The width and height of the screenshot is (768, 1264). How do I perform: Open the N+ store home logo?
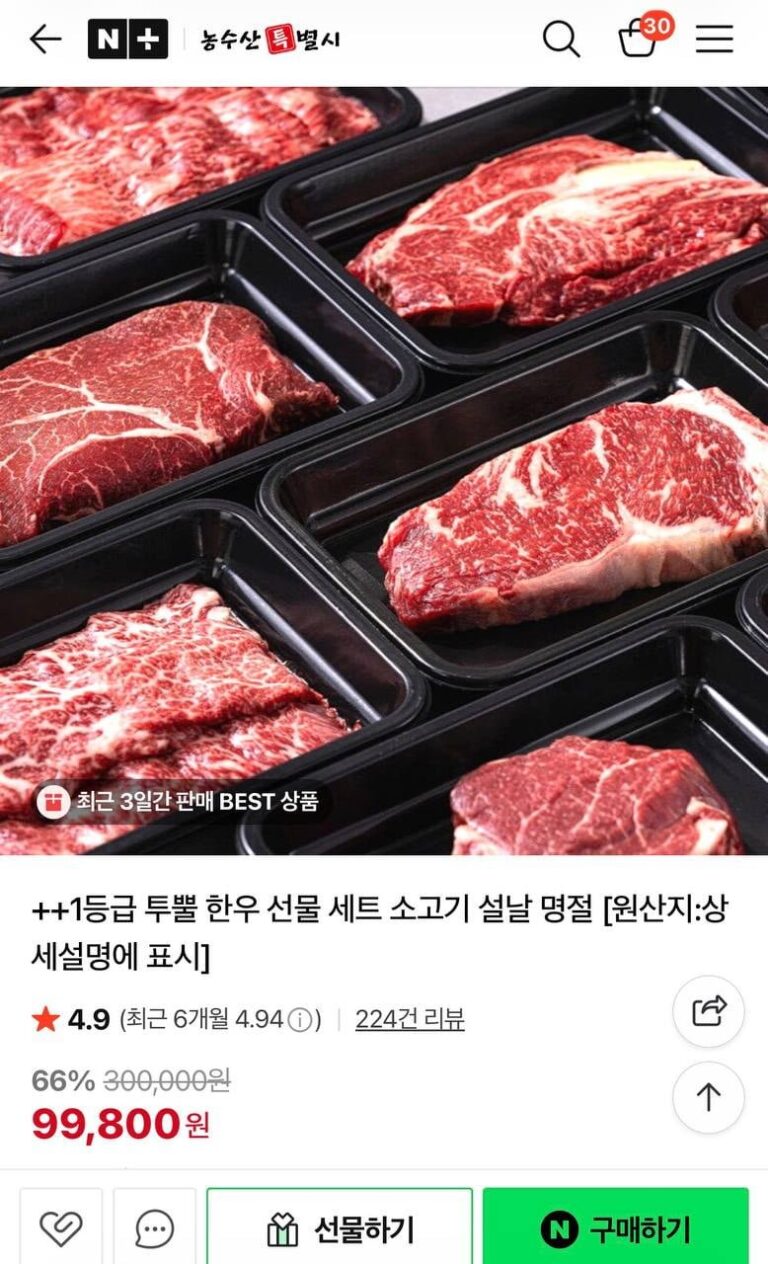(127, 40)
